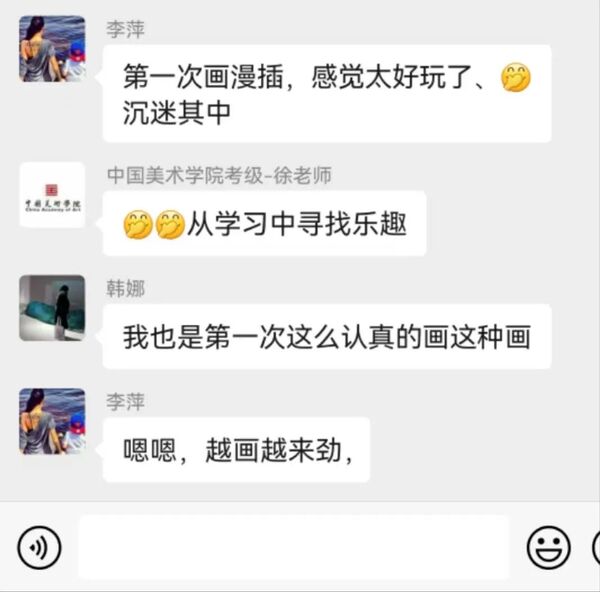The height and width of the screenshot is (592, 600).
Task: Switch to voice message input
Action: click(x=39, y=547)
